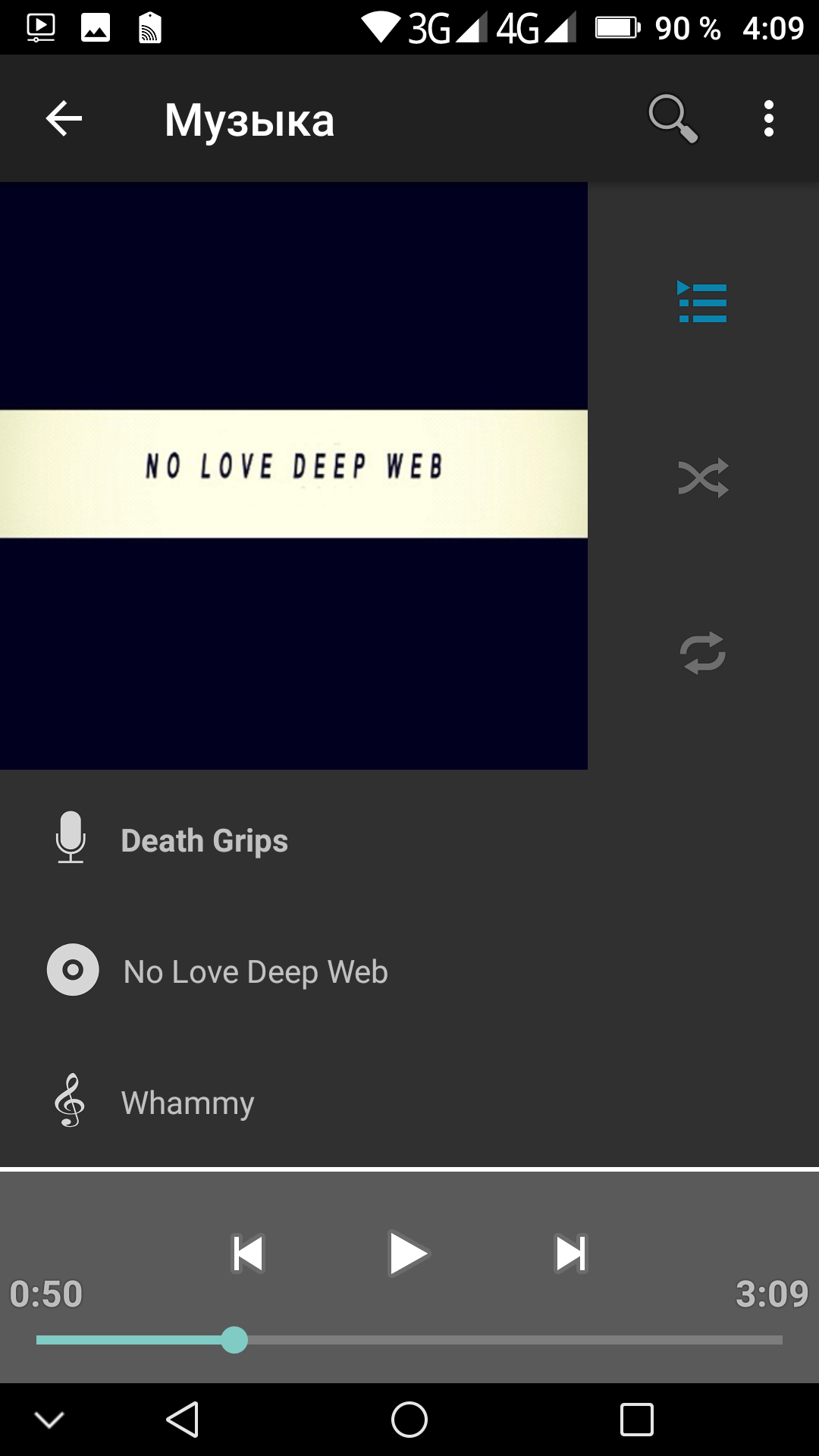Toggle shuffle mode

point(702,478)
